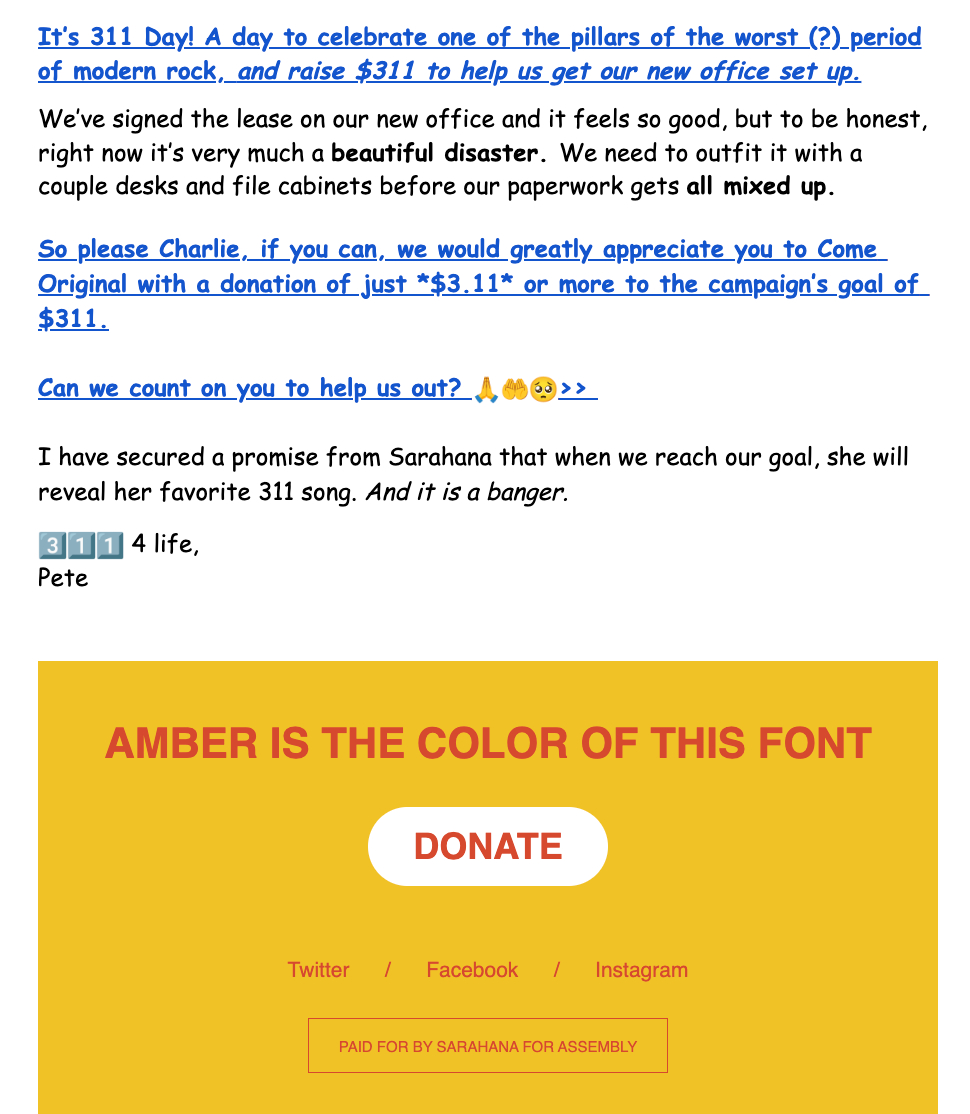This screenshot has width=970, height=1114.
Task: Visit the Facebook page link
Action: coord(472,970)
